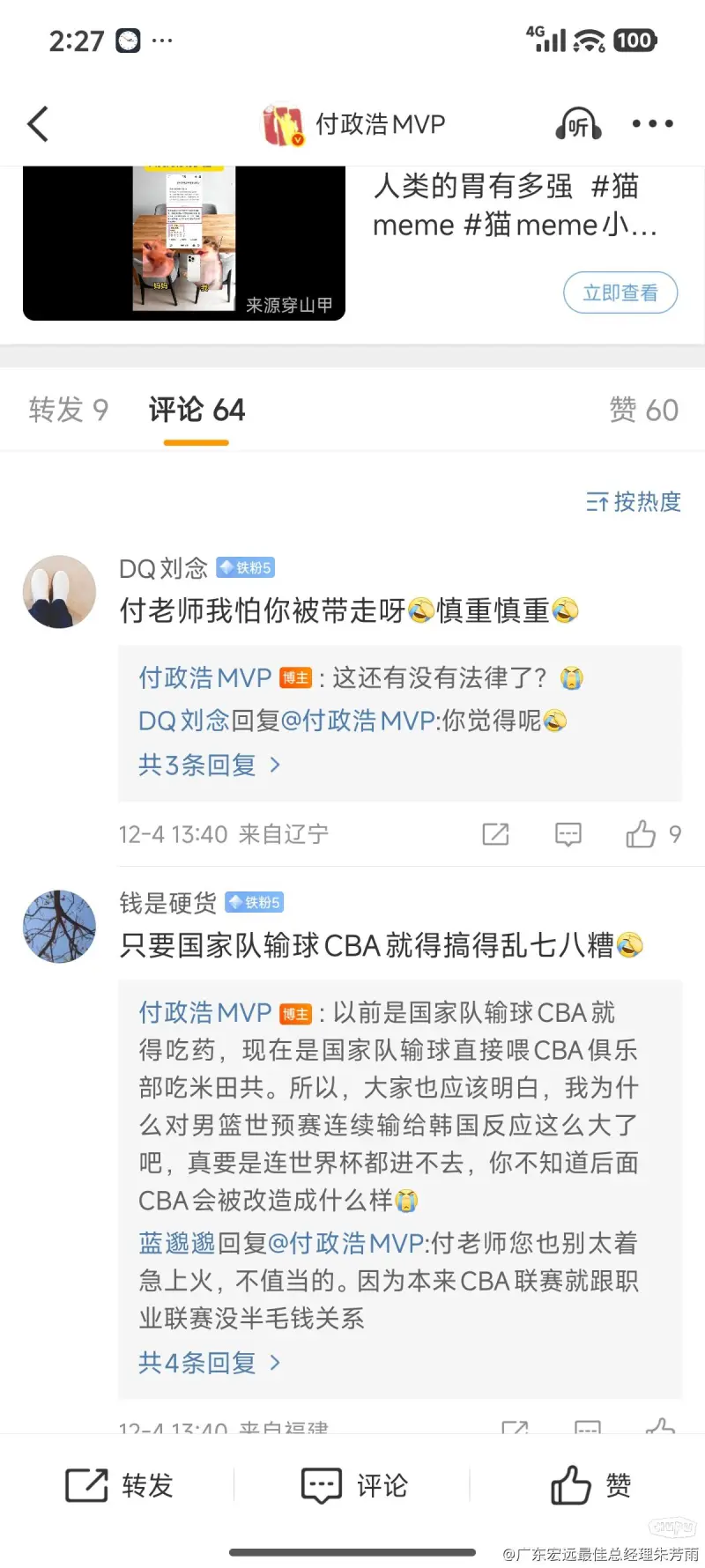705x1568 pixels.
Task: Repost DQ刘念's comment via the share icon
Action: pos(495,834)
